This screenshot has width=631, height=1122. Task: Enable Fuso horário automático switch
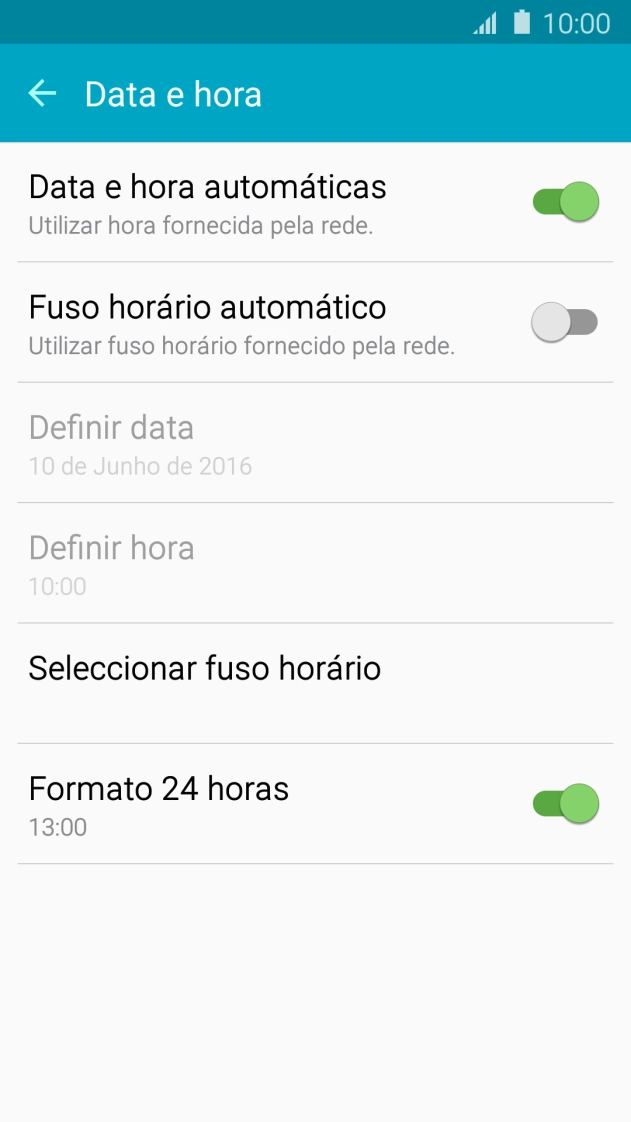pos(565,322)
